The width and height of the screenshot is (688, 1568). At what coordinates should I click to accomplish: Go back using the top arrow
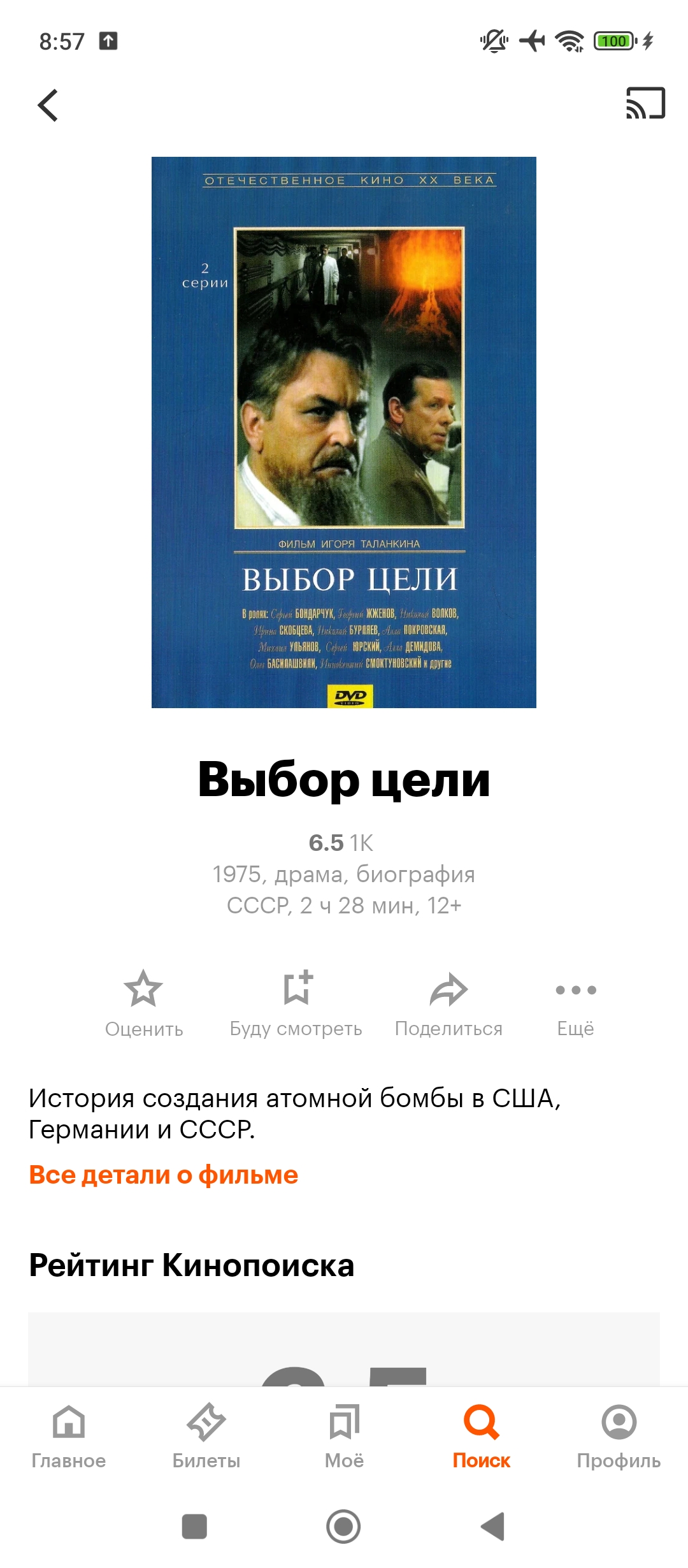click(x=48, y=105)
